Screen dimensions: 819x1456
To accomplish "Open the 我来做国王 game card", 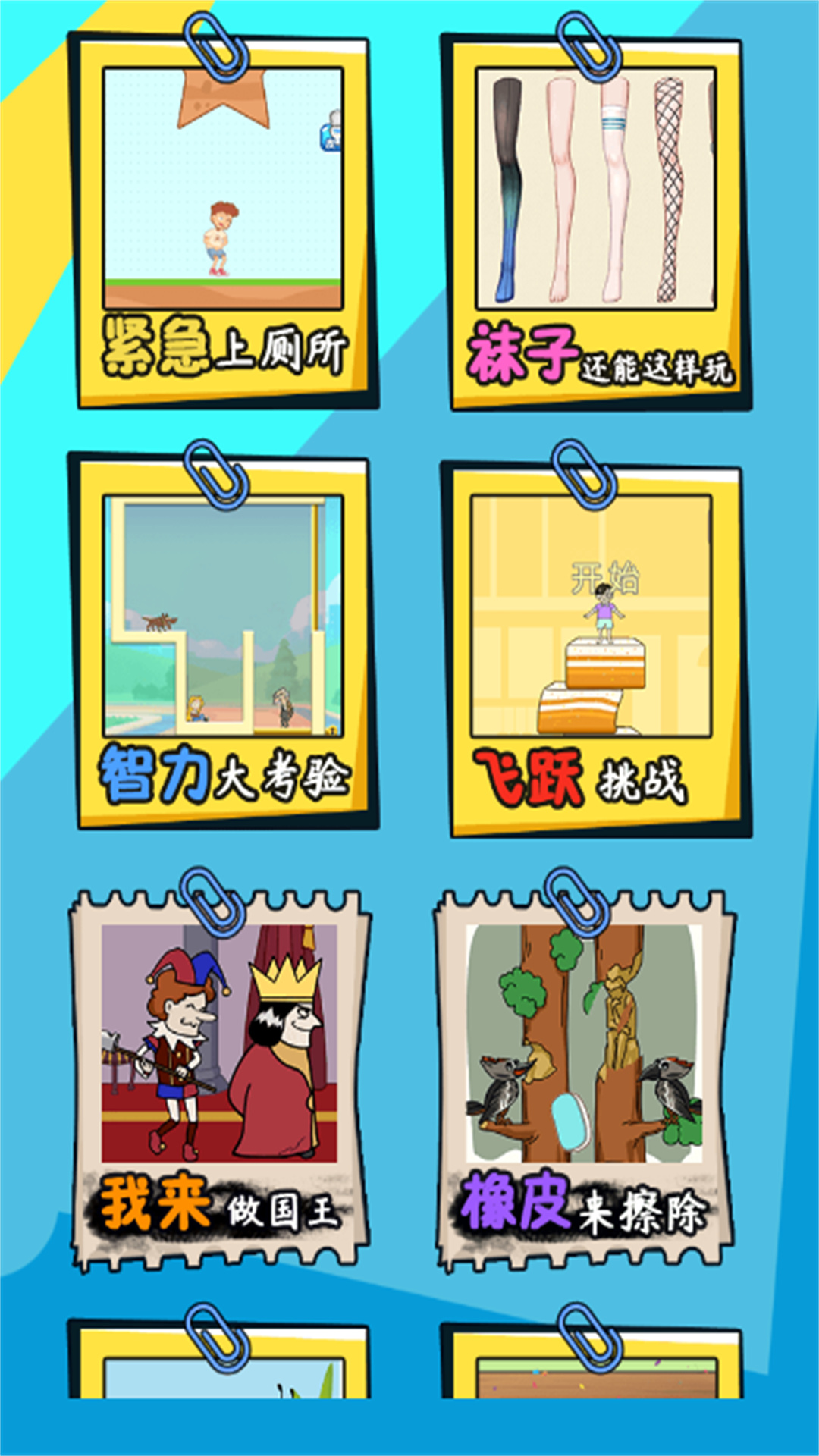I will 220,1077.
